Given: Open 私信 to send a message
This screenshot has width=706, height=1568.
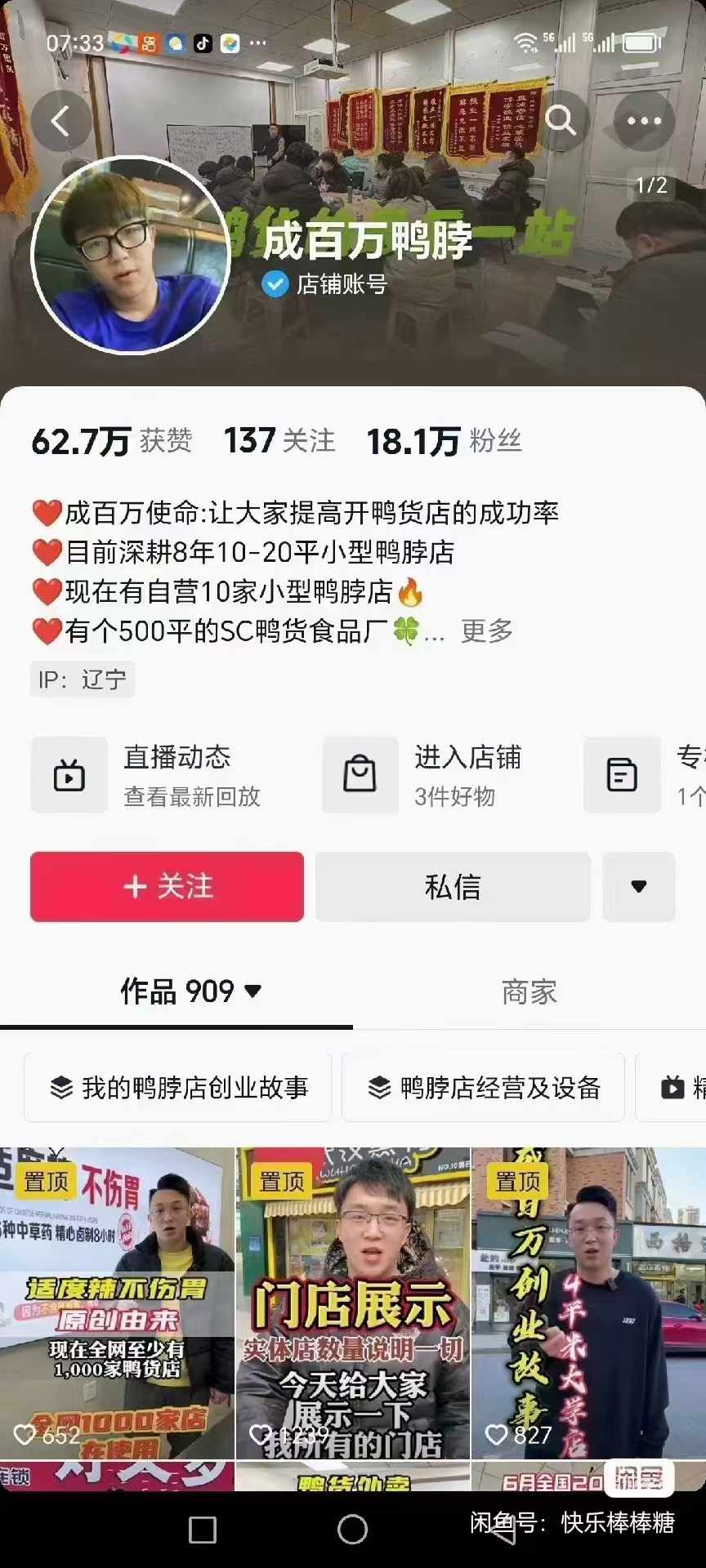Looking at the screenshot, I should click(454, 887).
